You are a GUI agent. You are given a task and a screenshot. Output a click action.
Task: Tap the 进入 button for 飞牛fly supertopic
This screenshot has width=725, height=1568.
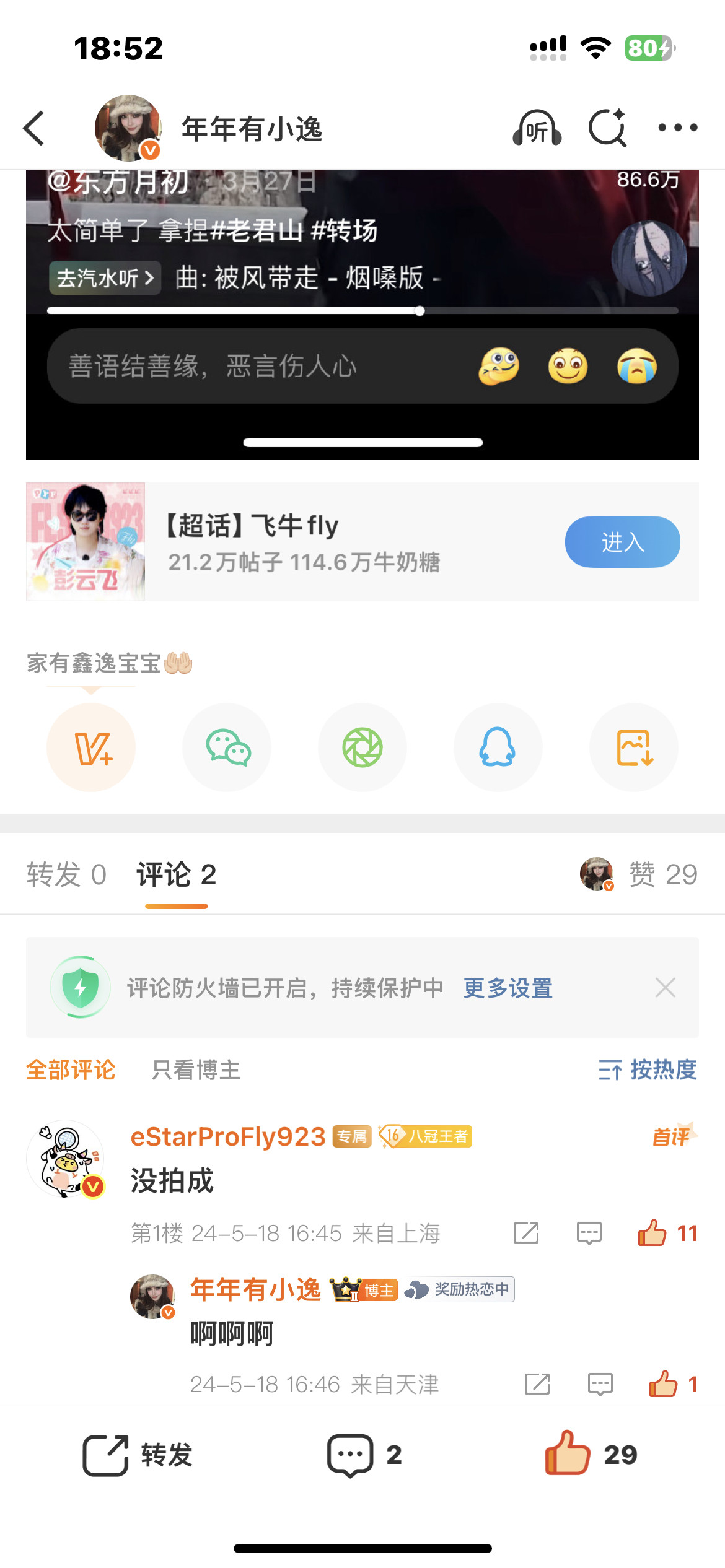[622, 541]
